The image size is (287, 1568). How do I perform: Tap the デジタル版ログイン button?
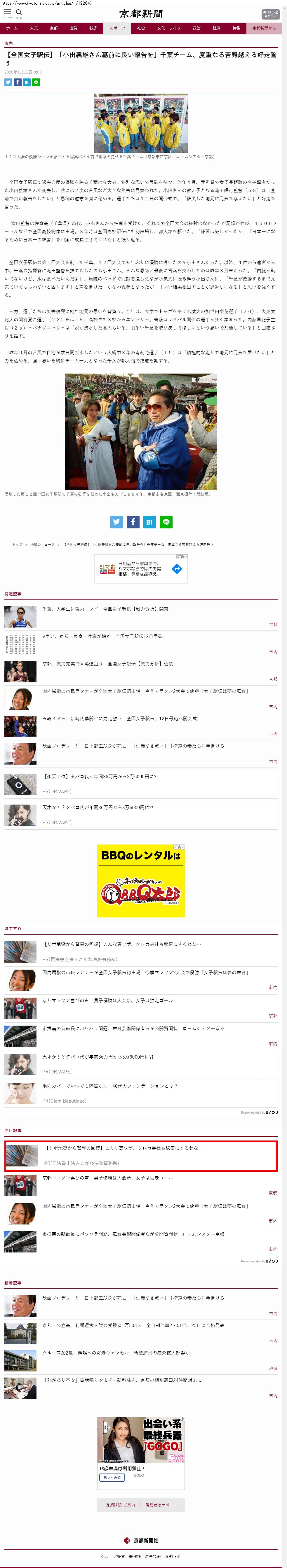tap(270, 14)
